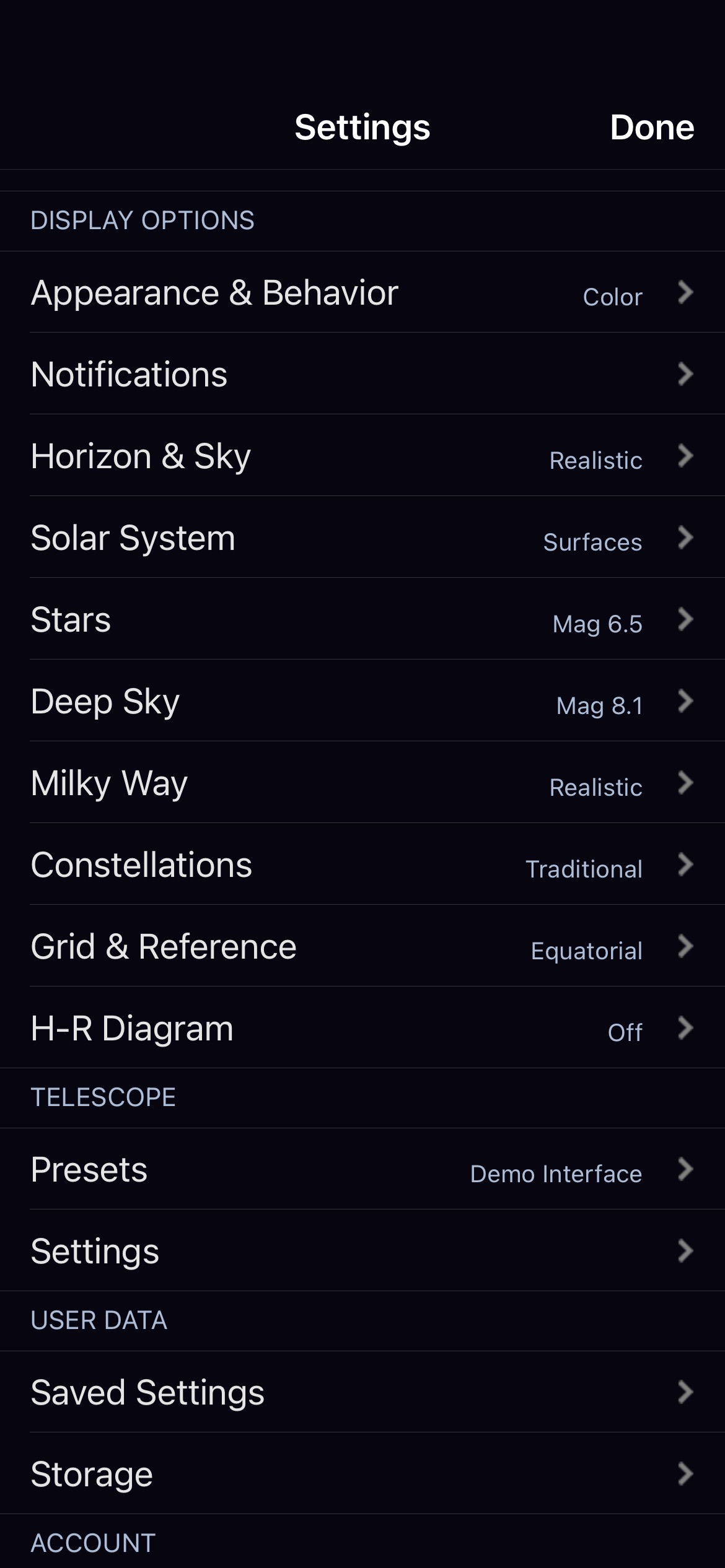Open Constellations options
Screen dimensions: 725x1568
tap(362, 864)
